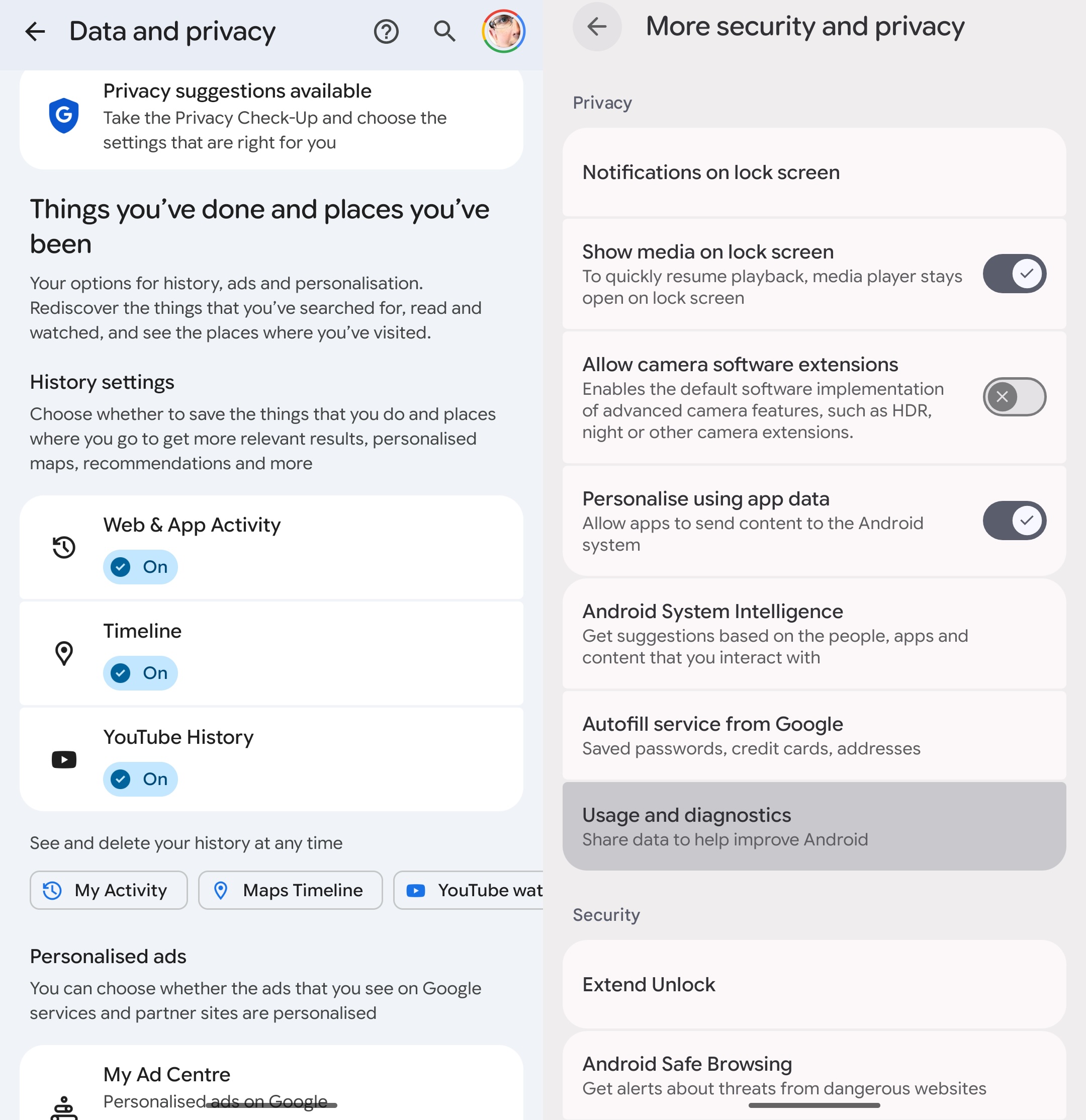Viewport: 1086px width, 1120px height.
Task: Open Autofill service from Google
Action: pos(813,735)
